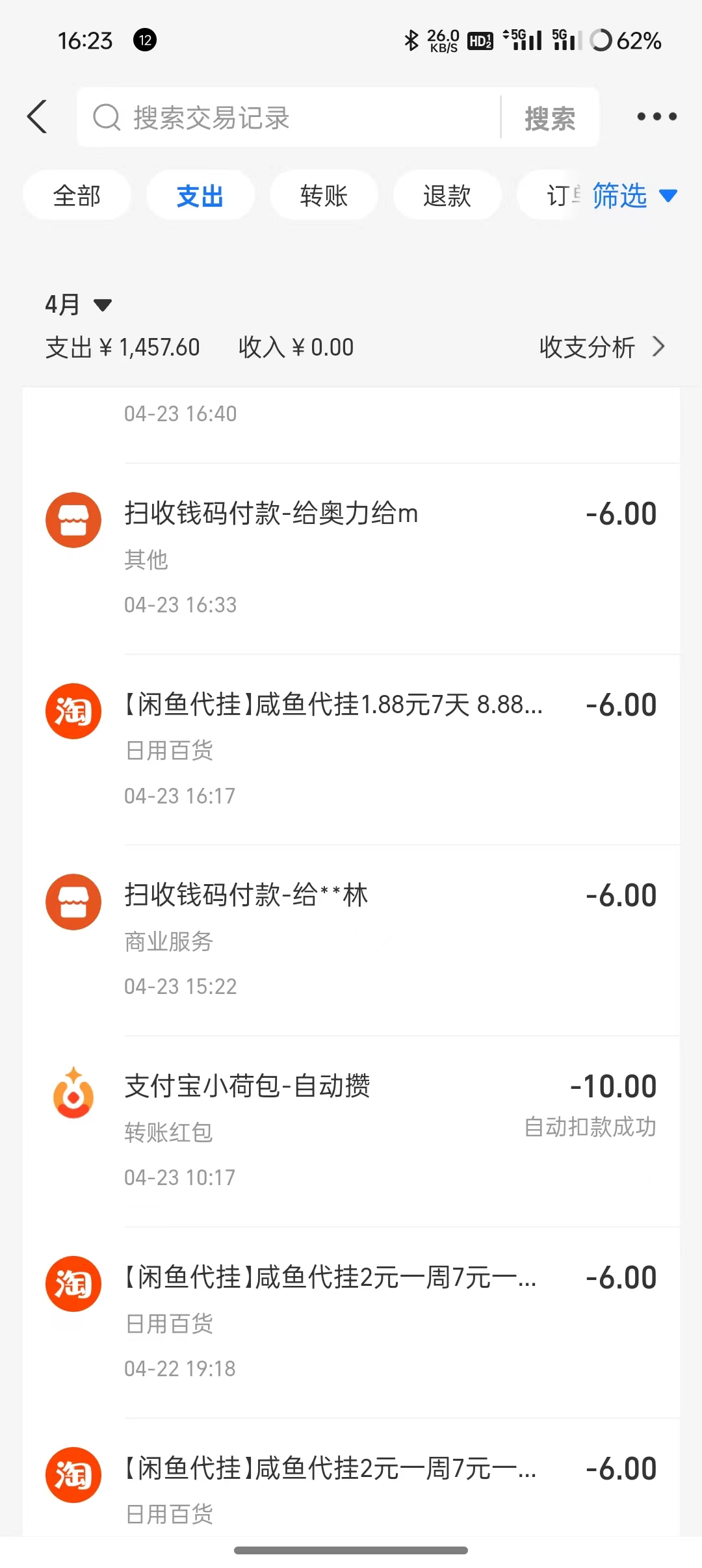702x1568 pixels.
Task: Select the 支出 filter tab
Action: pyautogui.click(x=200, y=196)
